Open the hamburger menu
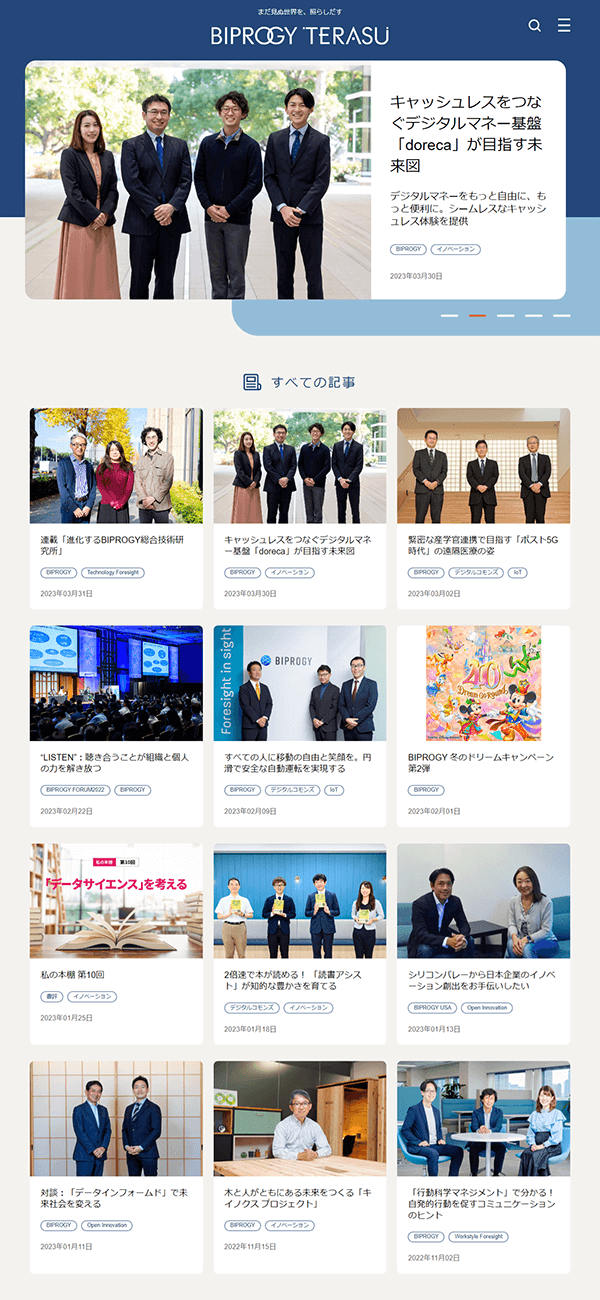 [564, 25]
